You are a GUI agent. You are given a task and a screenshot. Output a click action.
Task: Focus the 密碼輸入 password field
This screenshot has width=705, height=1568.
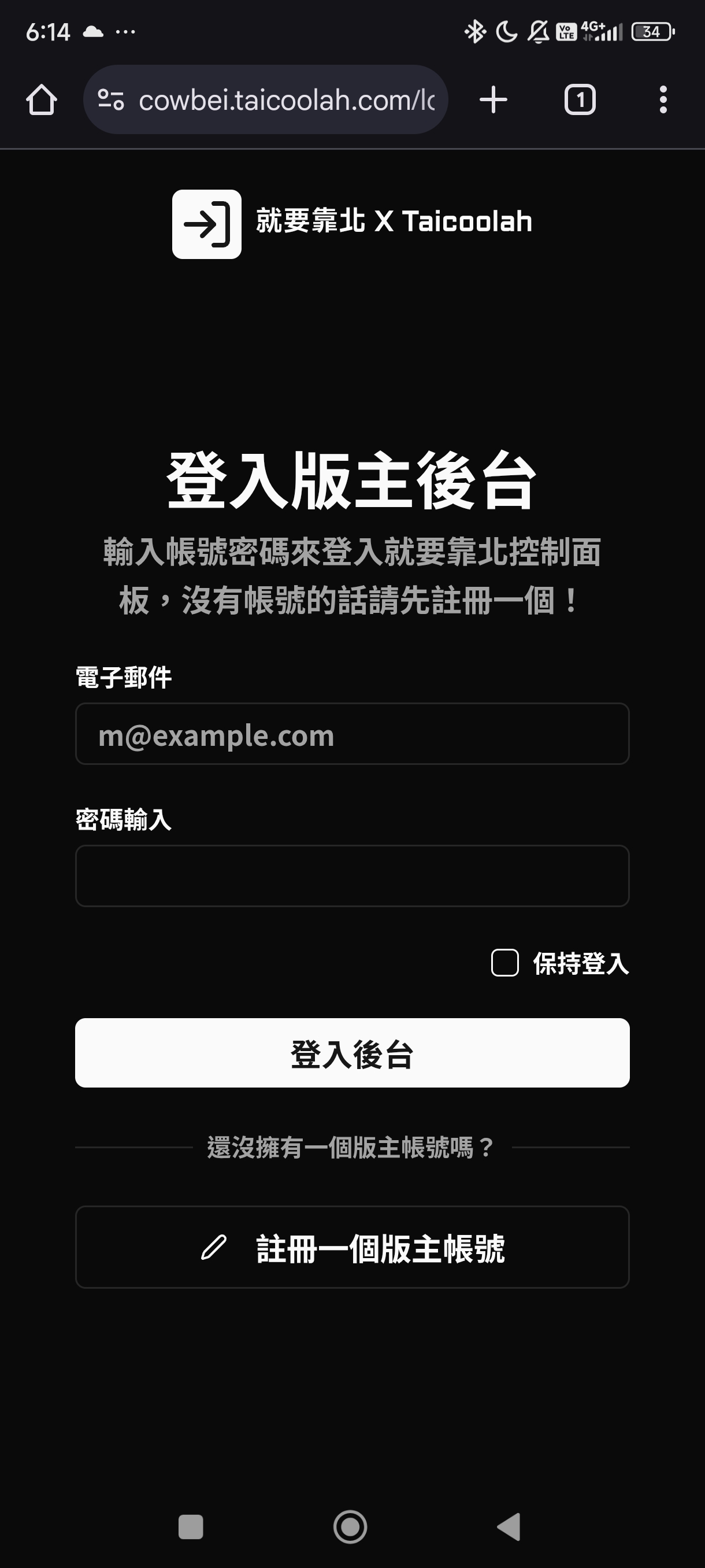click(x=352, y=876)
